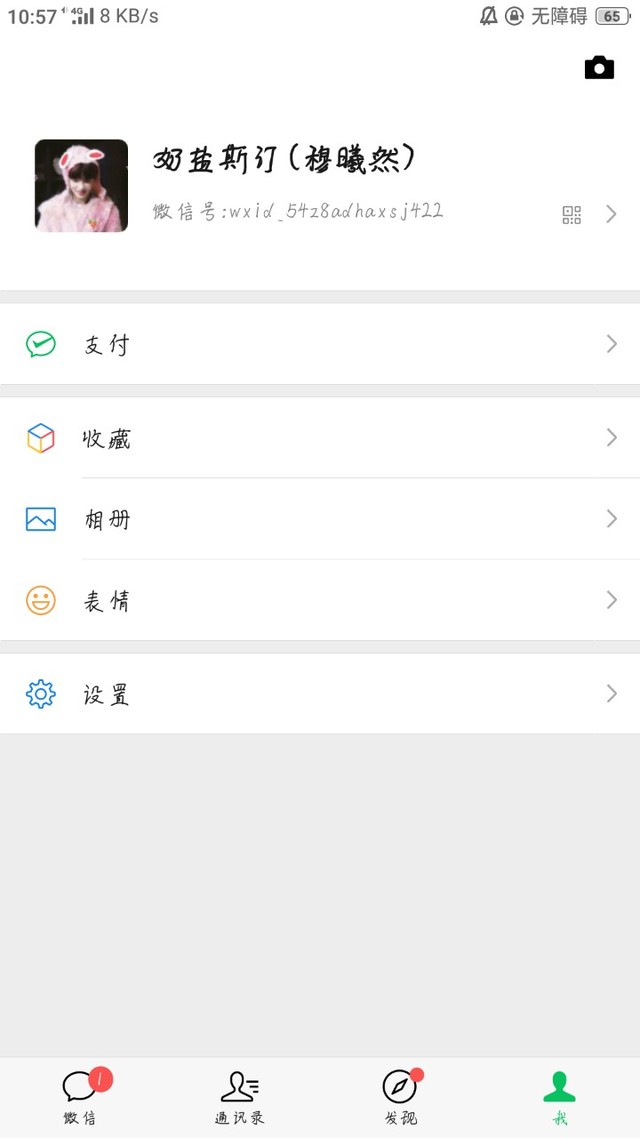Screen dimensions: 640x1138
Task: Open the 支付 payment row
Action: (320, 344)
